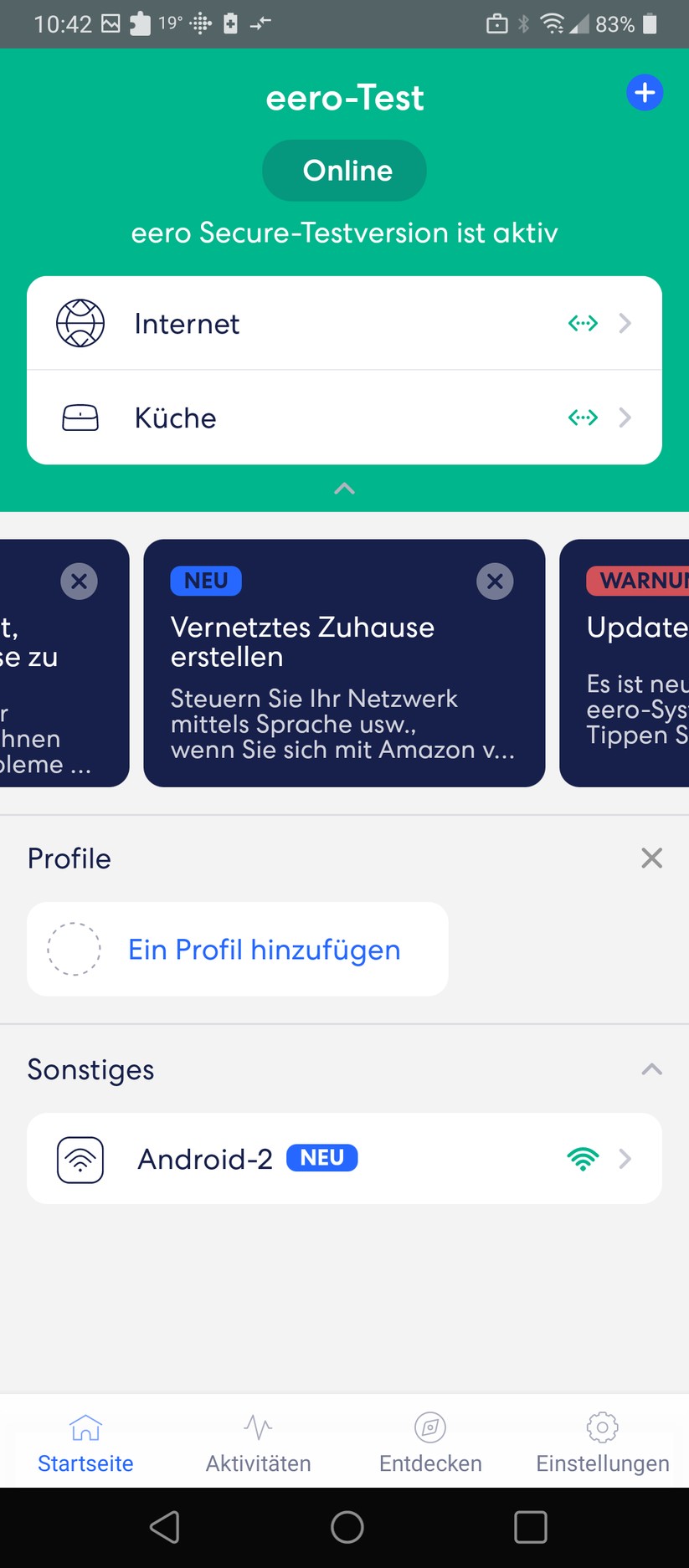
Task: Open Aktivitäten via the activity graph icon
Action: 257,1428
